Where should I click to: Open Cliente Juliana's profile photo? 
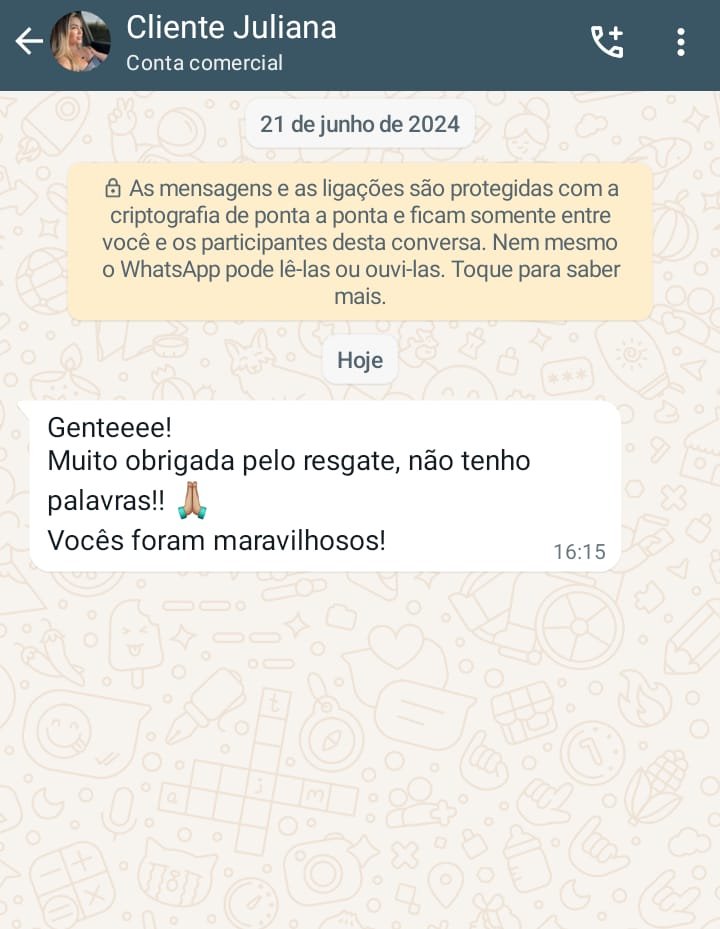coord(82,42)
